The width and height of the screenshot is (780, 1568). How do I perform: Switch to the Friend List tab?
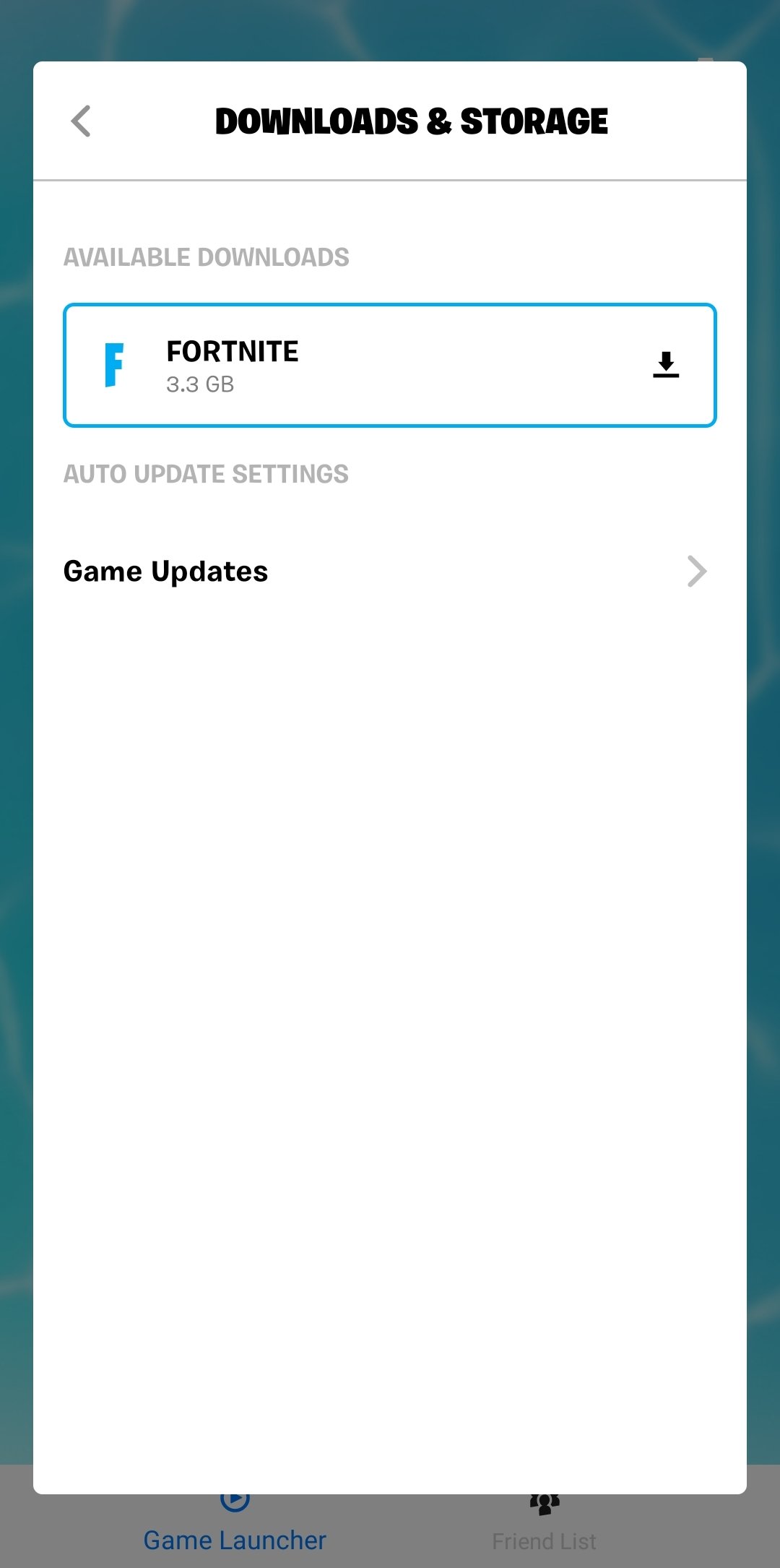pyautogui.click(x=545, y=1523)
